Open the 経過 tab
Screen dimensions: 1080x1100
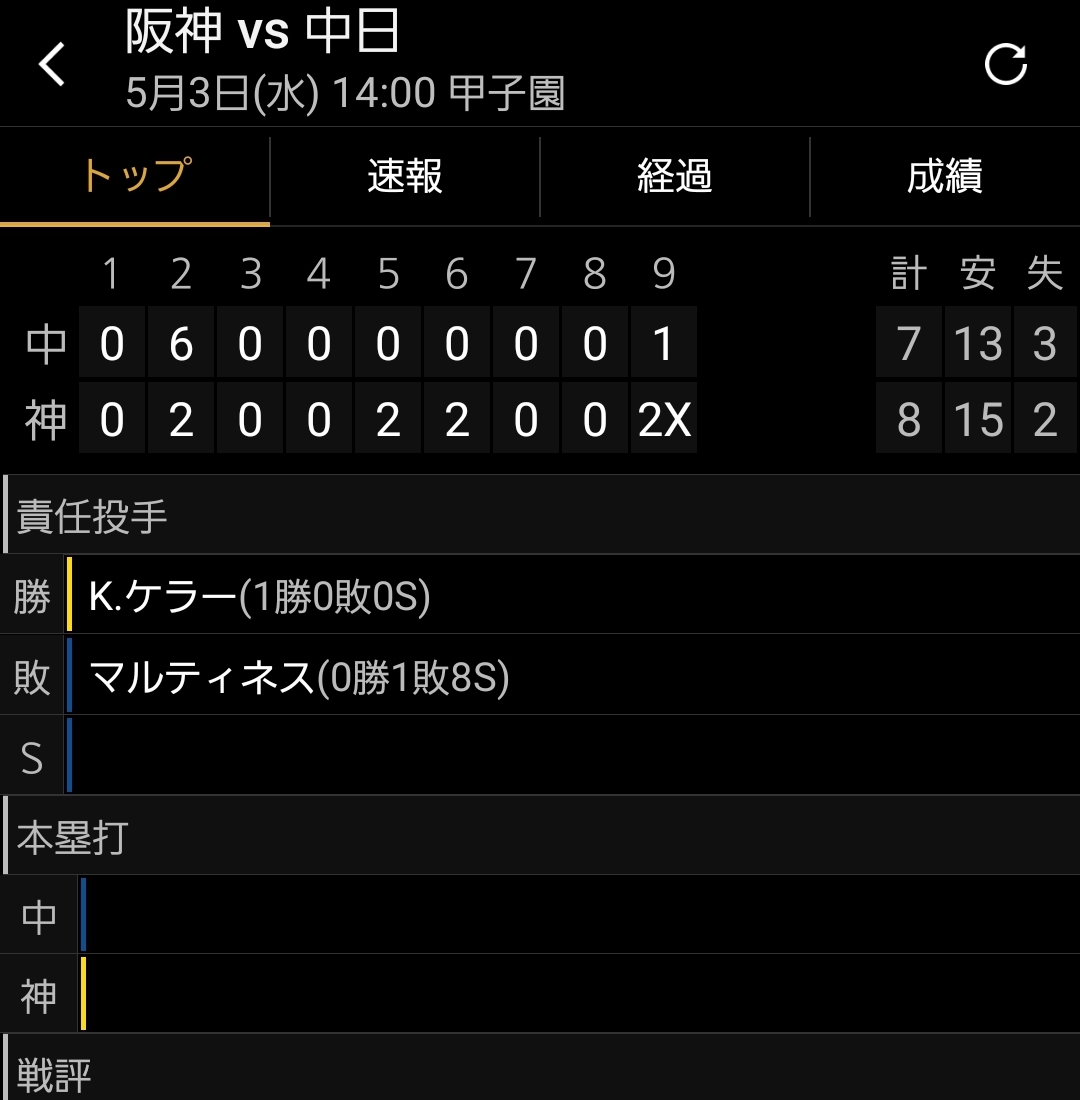(675, 177)
